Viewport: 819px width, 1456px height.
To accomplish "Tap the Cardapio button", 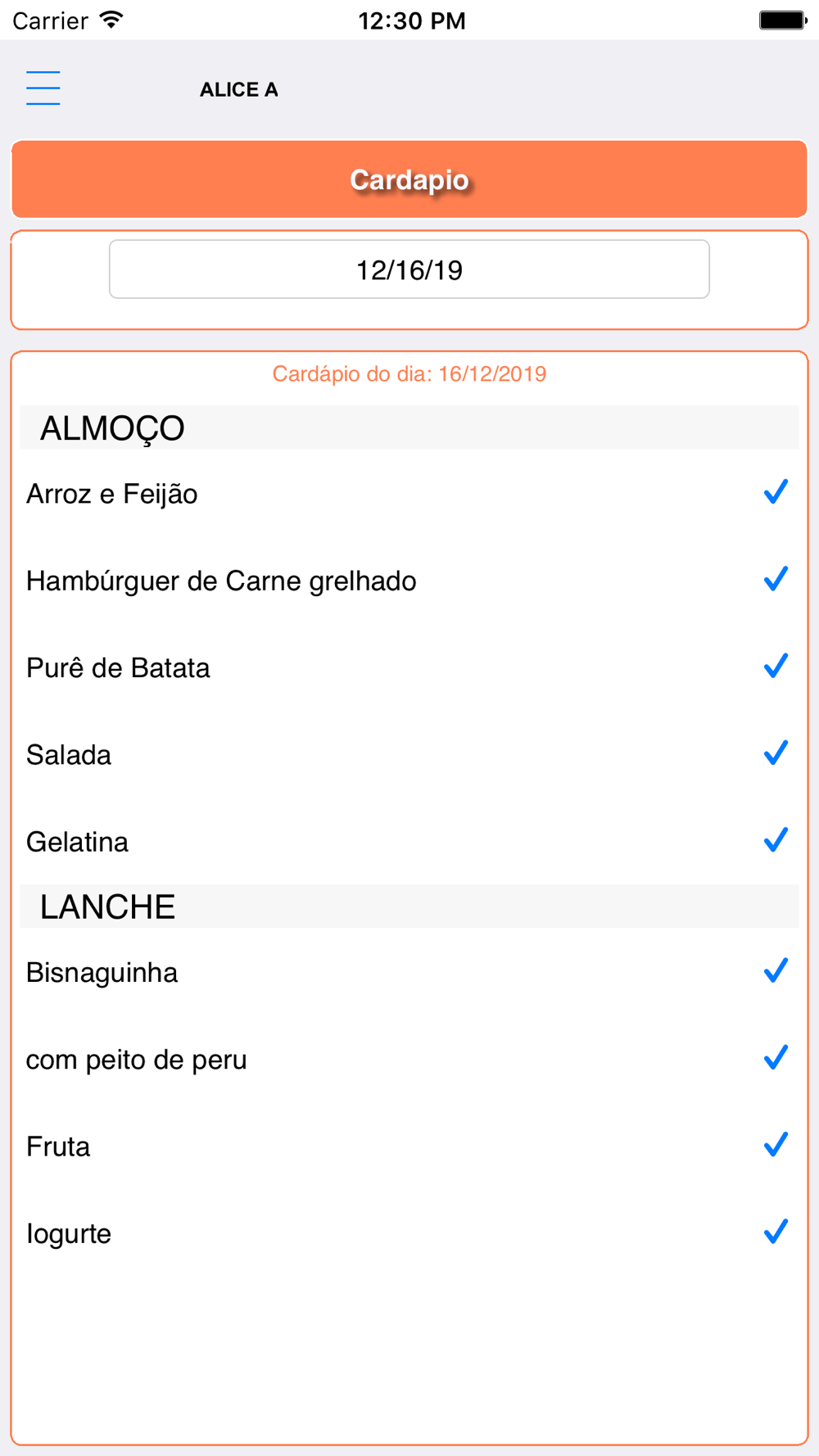I will (x=409, y=179).
